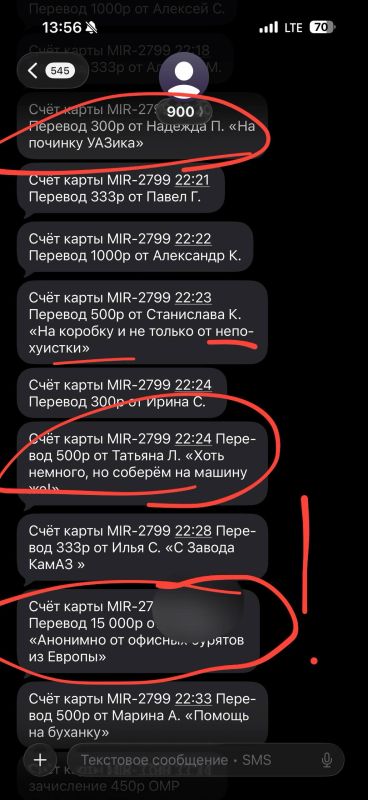Tap the underlined time 22:22
This screenshot has width=368, height=800.
[x=193, y=239]
